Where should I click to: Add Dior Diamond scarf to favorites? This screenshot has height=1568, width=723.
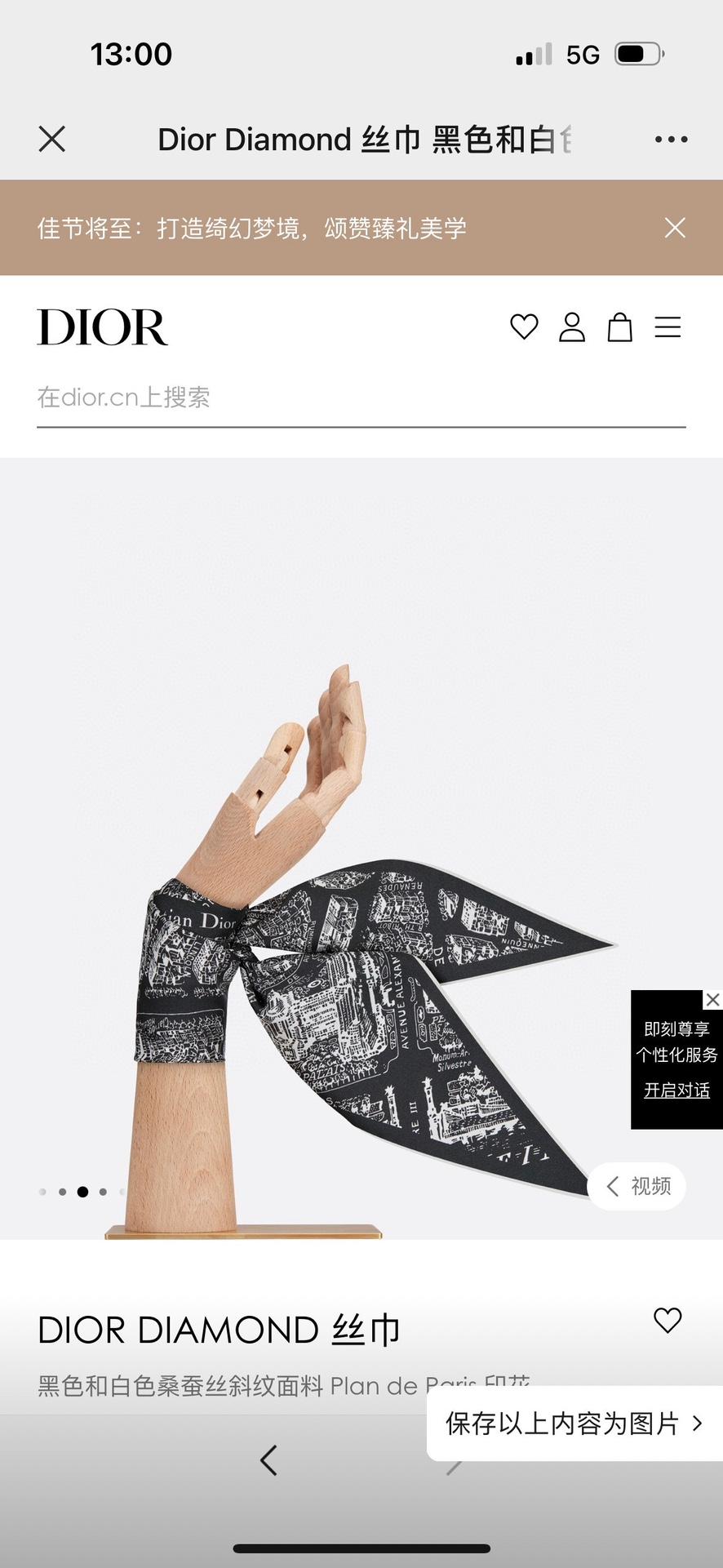click(x=668, y=1320)
